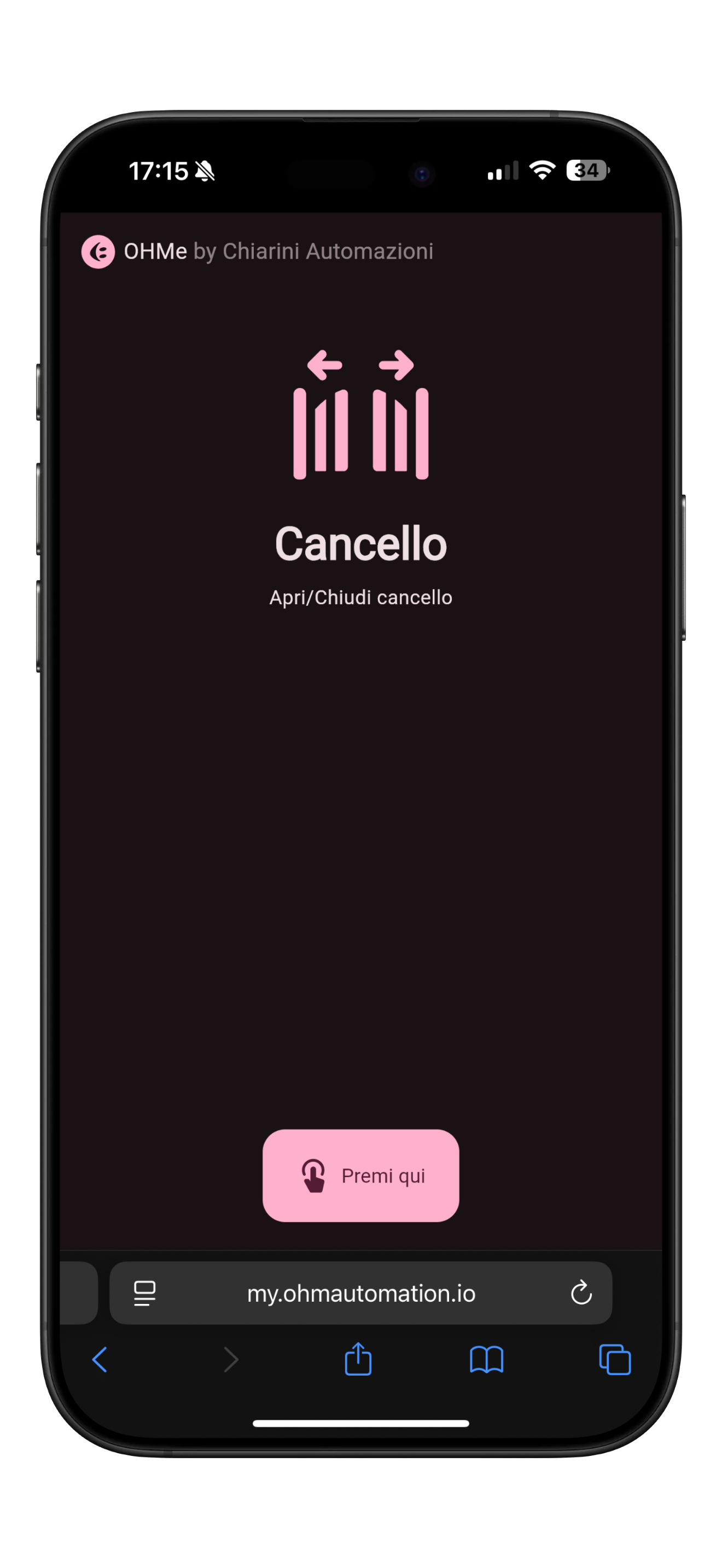
Task: Show all open tabs
Action: click(x=615, y=1359)
